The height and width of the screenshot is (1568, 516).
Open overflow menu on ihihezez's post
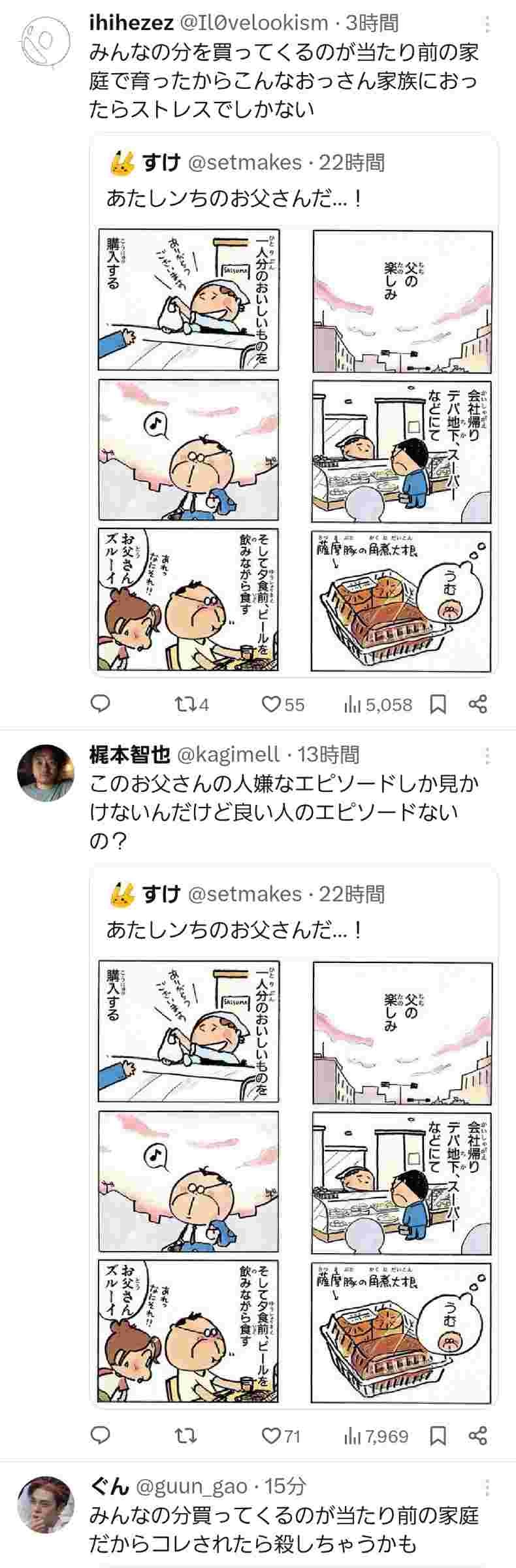coord(487,24)
